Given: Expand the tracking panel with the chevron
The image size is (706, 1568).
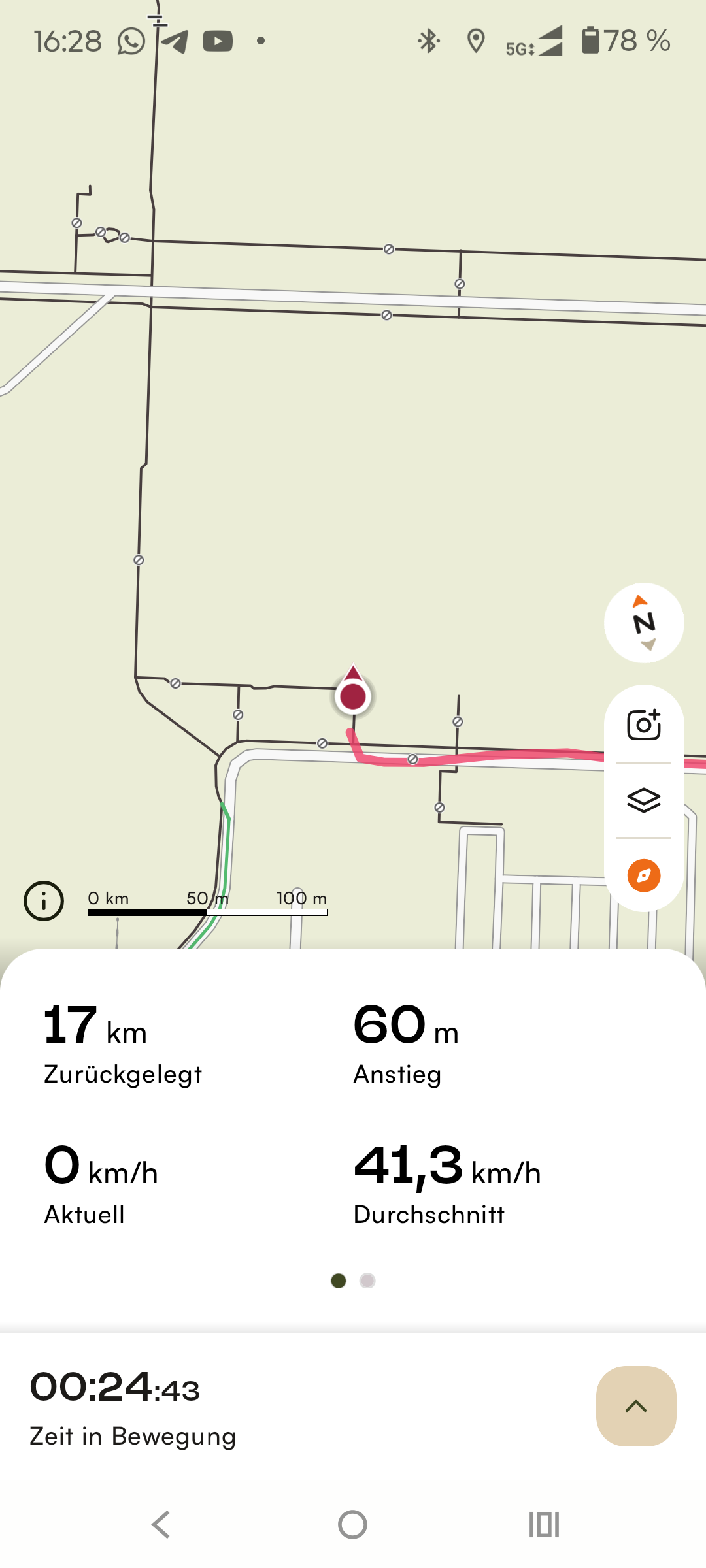Looking at the screenshot, I should (636, 1407).
